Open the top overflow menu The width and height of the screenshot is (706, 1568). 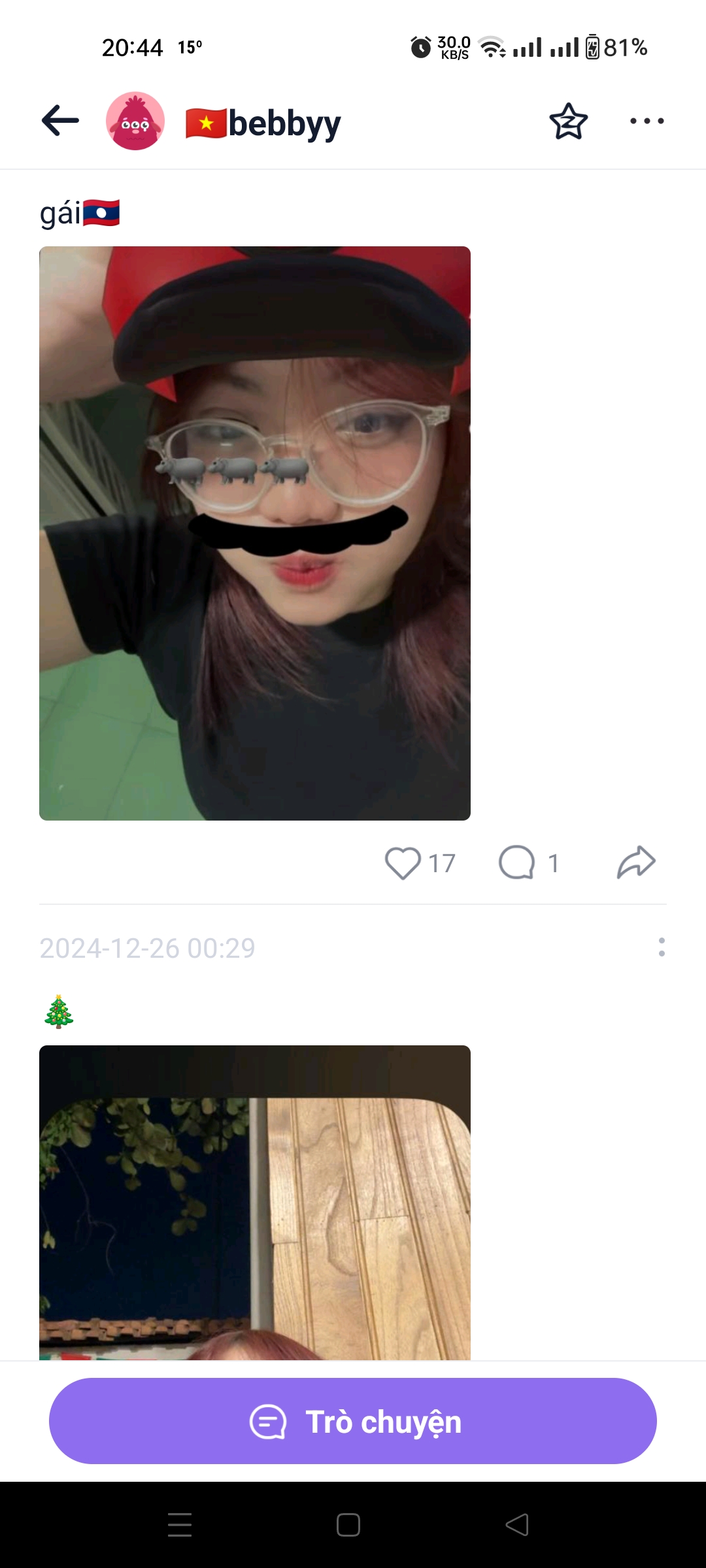tap(647, 121)
